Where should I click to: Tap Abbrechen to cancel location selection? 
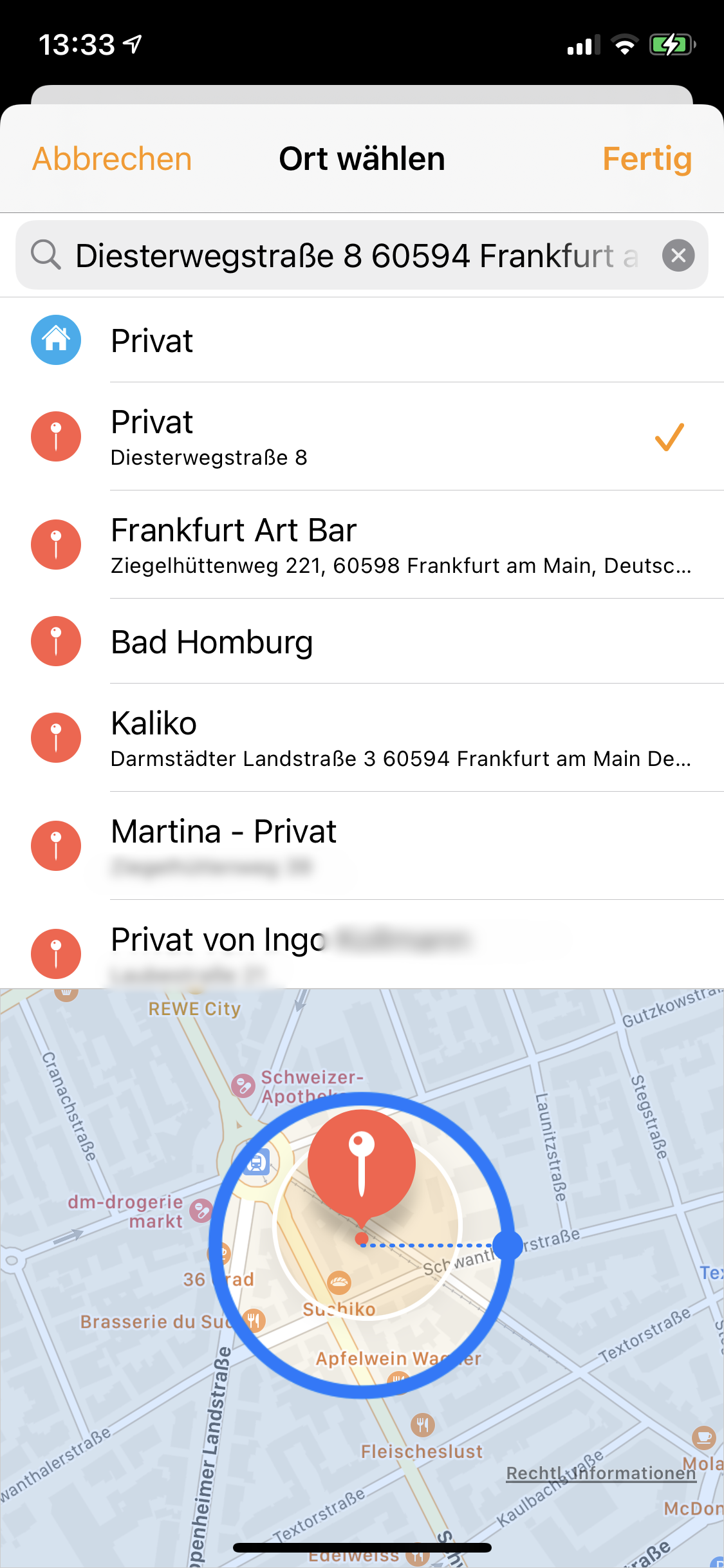point(112,159)
